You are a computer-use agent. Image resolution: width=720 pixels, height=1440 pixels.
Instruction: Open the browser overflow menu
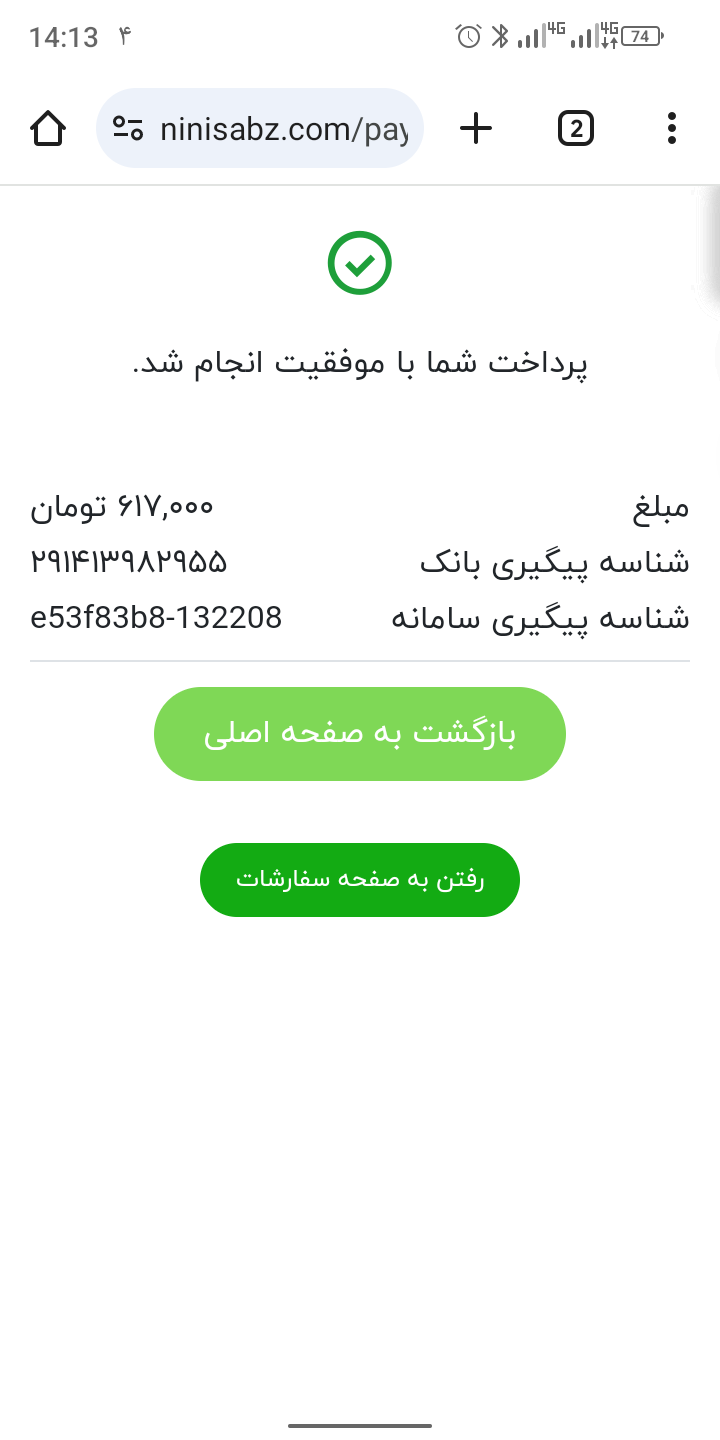671,128
